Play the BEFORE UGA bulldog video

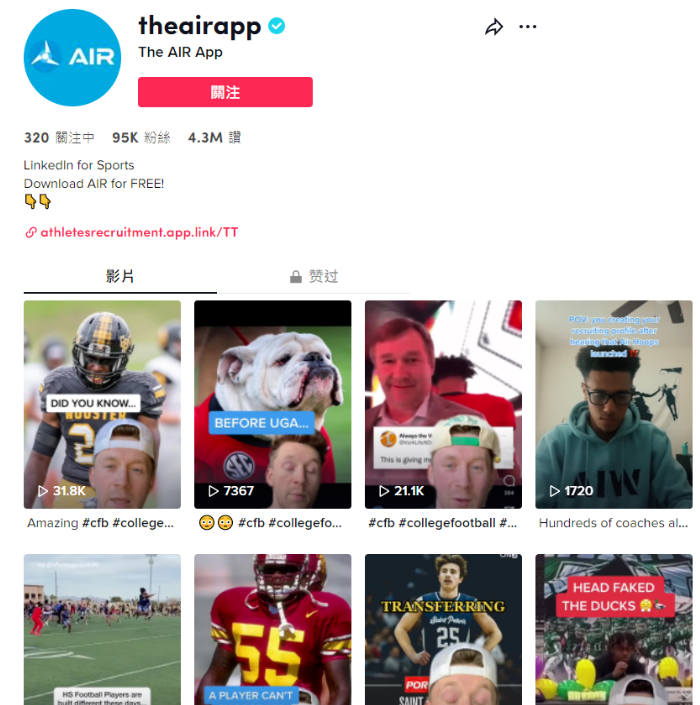coord(273,404)
